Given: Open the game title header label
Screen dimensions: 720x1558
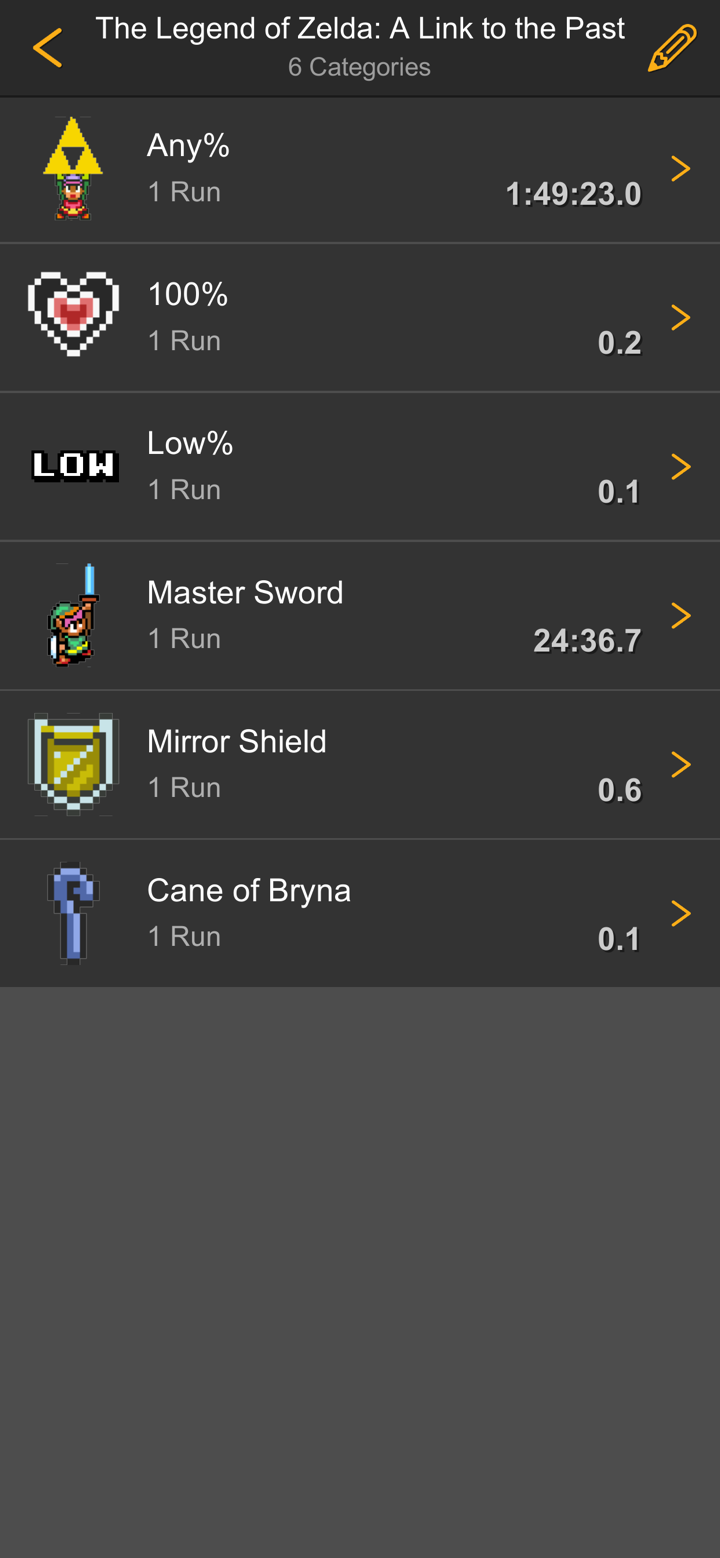Looking at the screenshot, I should [x=360, y=28].
